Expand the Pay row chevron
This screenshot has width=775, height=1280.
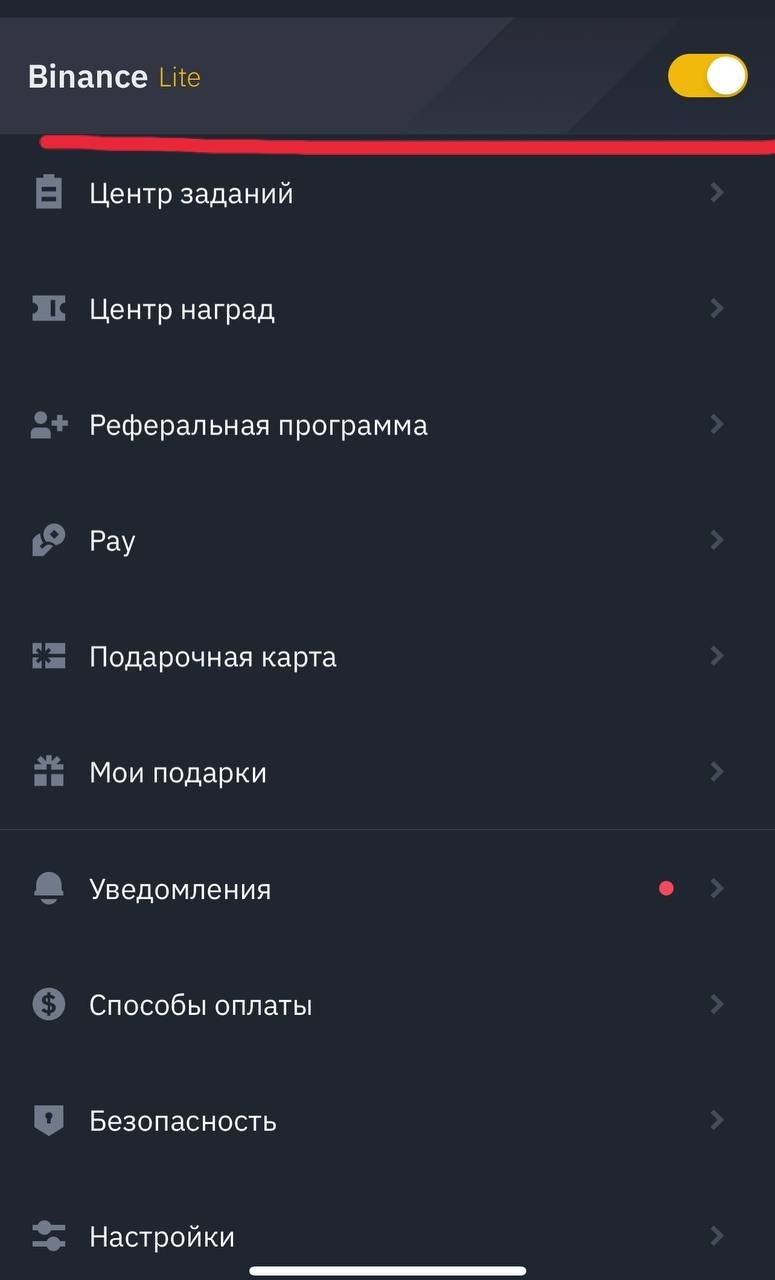point(717,540)
